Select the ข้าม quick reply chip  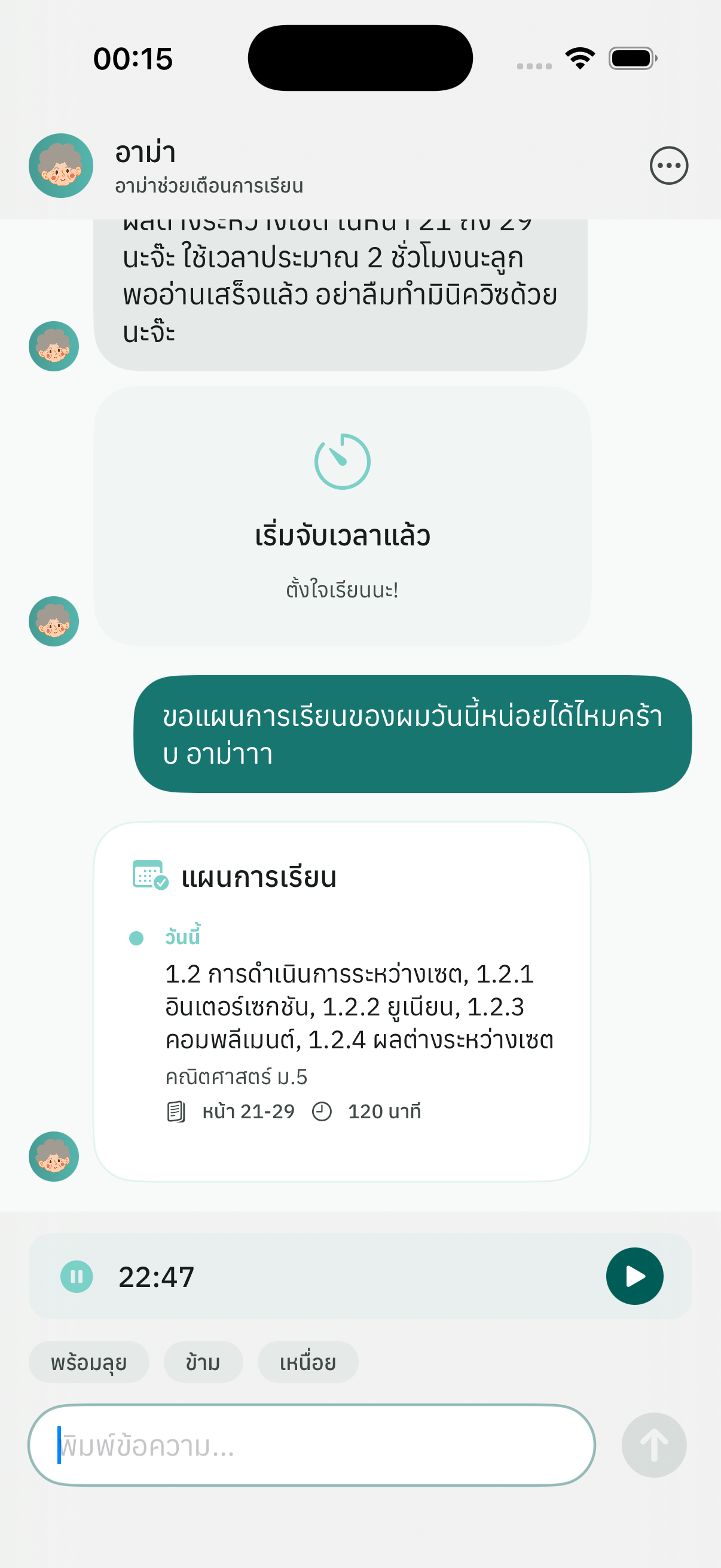click(202, 1362)
